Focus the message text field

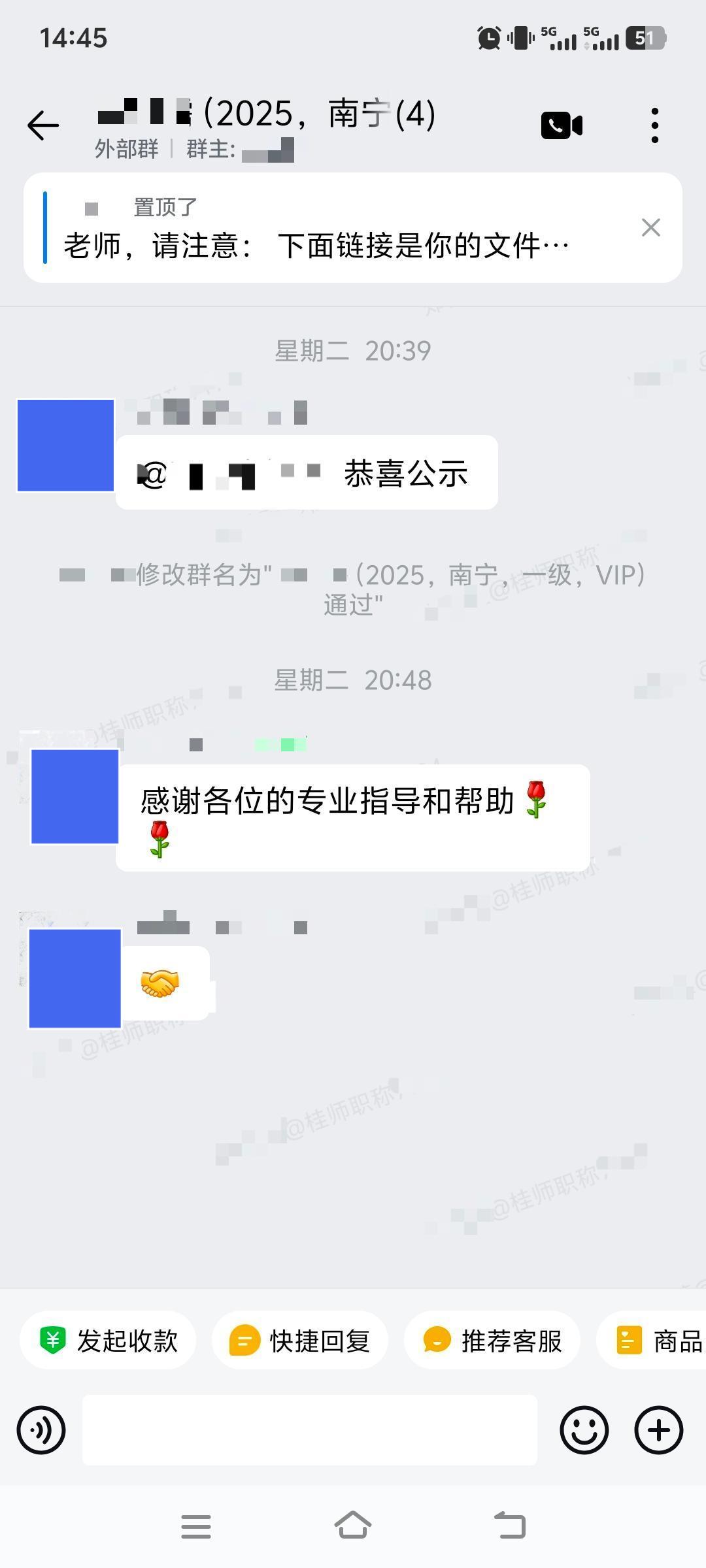[x=310, y=1430]
